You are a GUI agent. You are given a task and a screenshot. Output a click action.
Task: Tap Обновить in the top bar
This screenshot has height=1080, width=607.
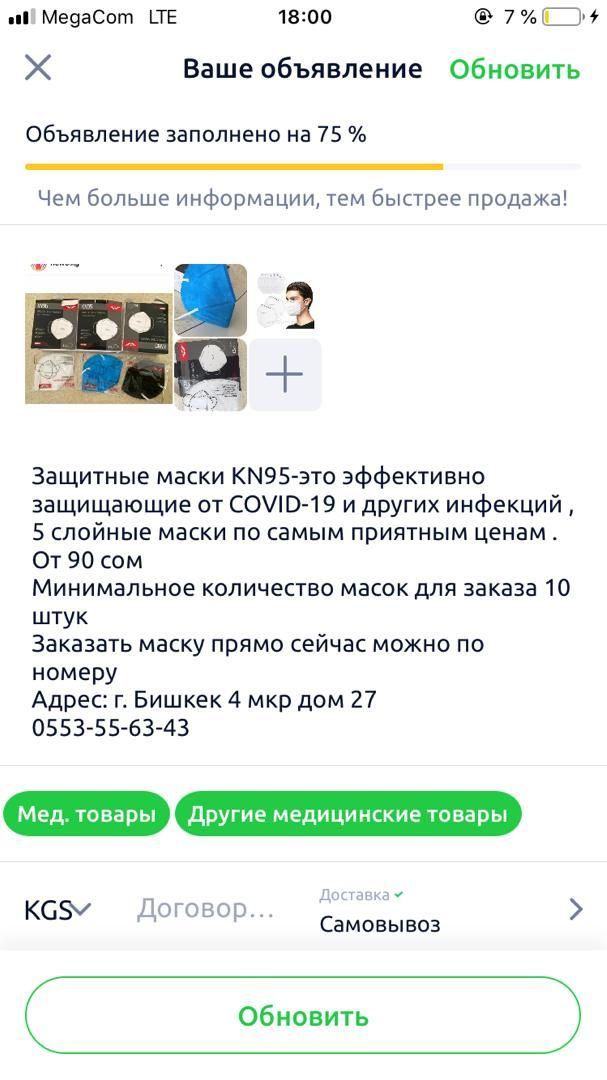pyautogui.click(x=515, y=70)
